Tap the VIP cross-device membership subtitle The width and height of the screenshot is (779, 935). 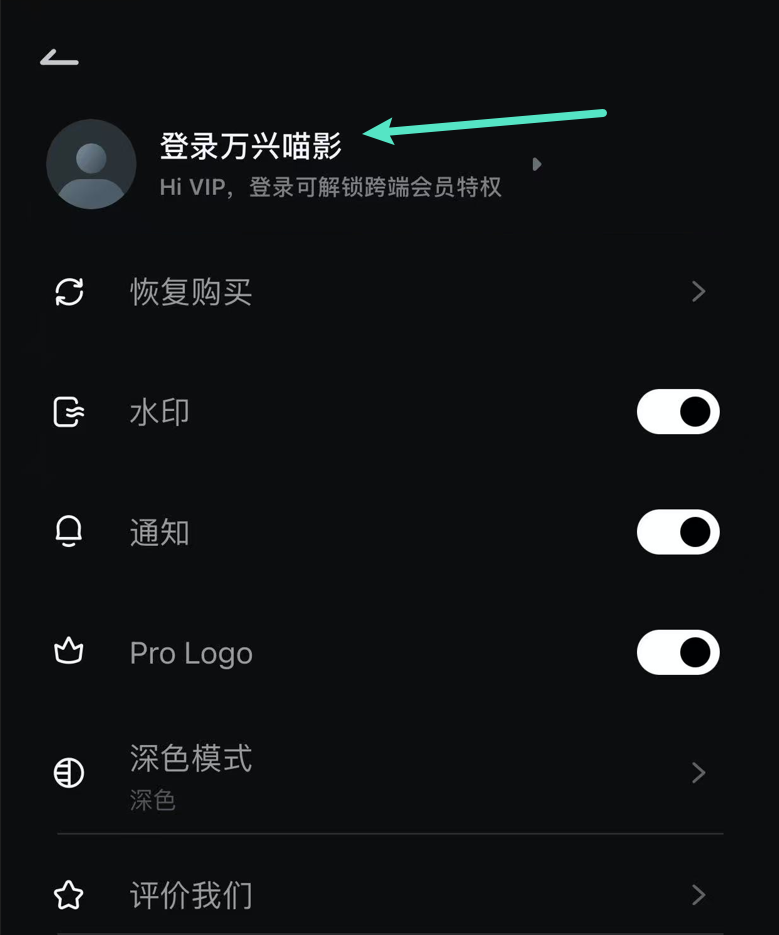tap(330, 187)
